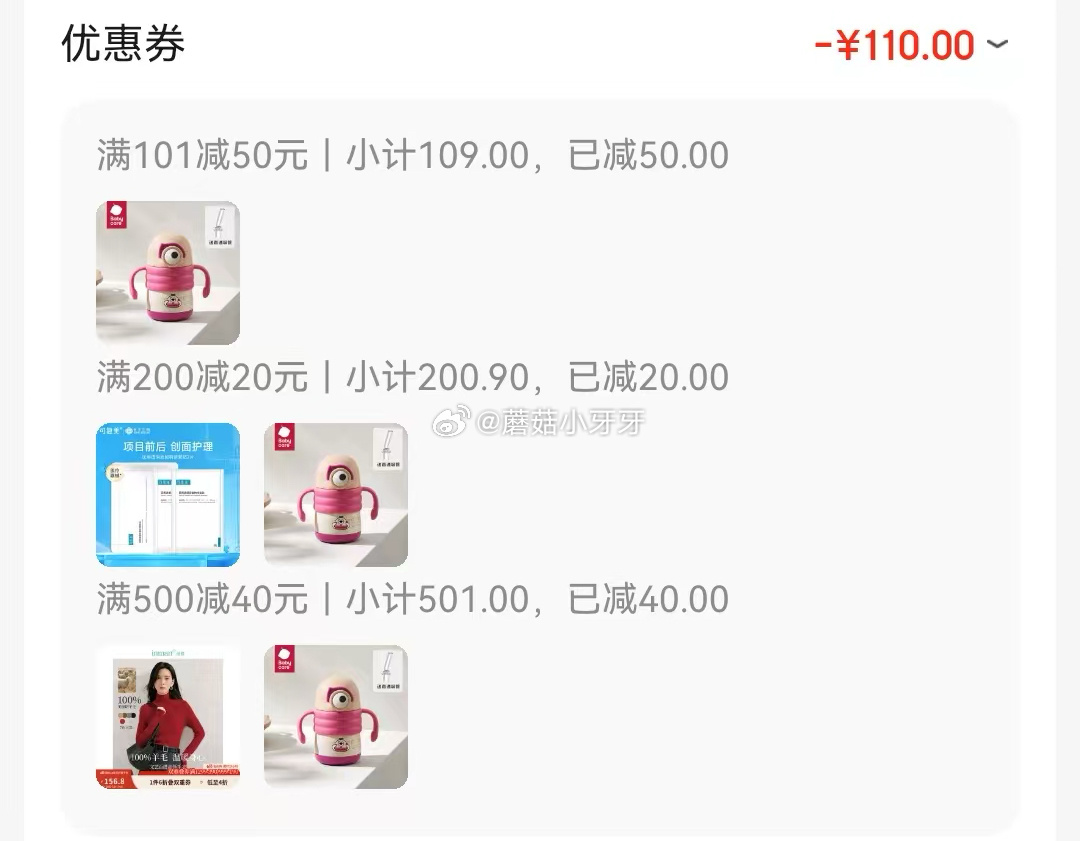
Task: Open the blue skincare product under 满200减20元
Action: click(x=168, y=495)
